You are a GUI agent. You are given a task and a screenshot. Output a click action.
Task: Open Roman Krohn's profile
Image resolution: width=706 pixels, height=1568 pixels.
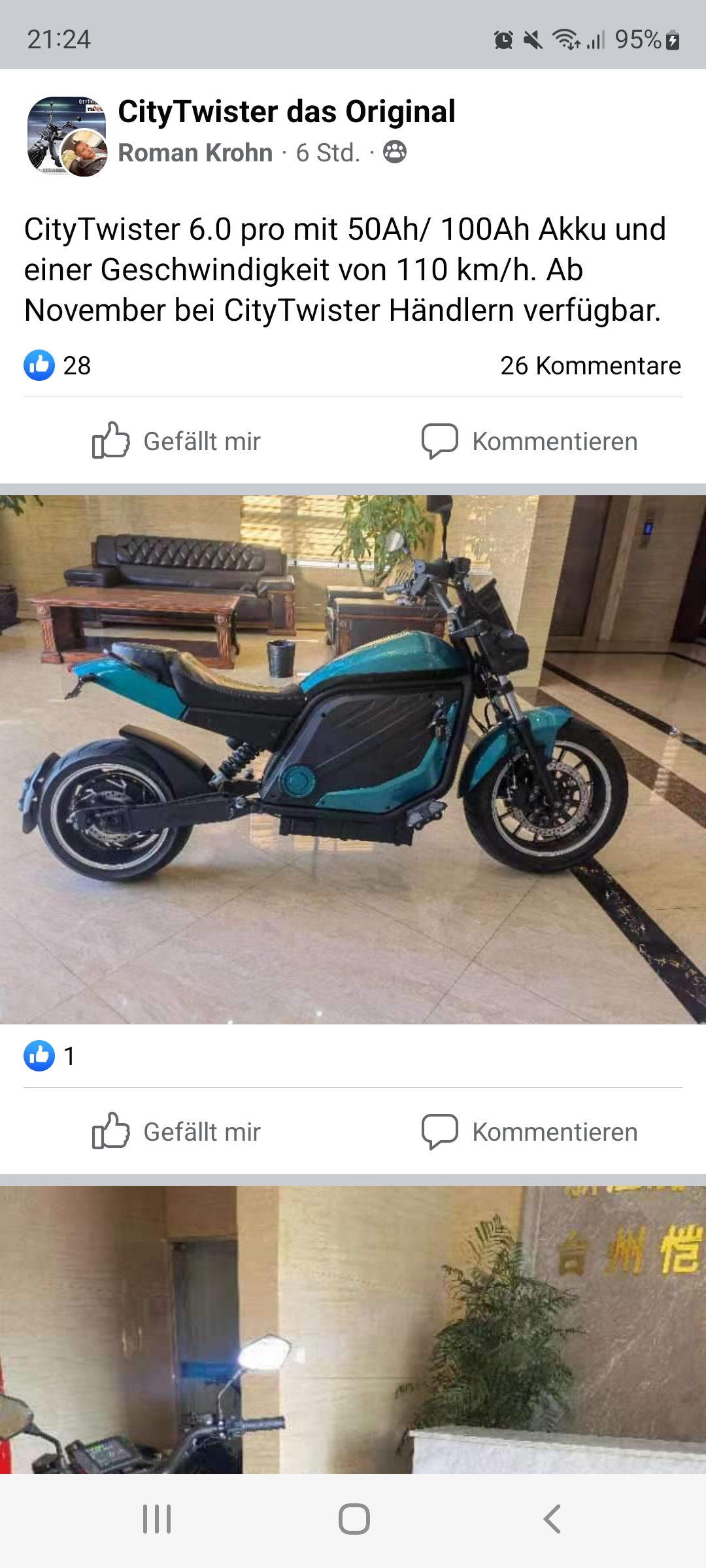pyautogui.click(x=195, y=153)
